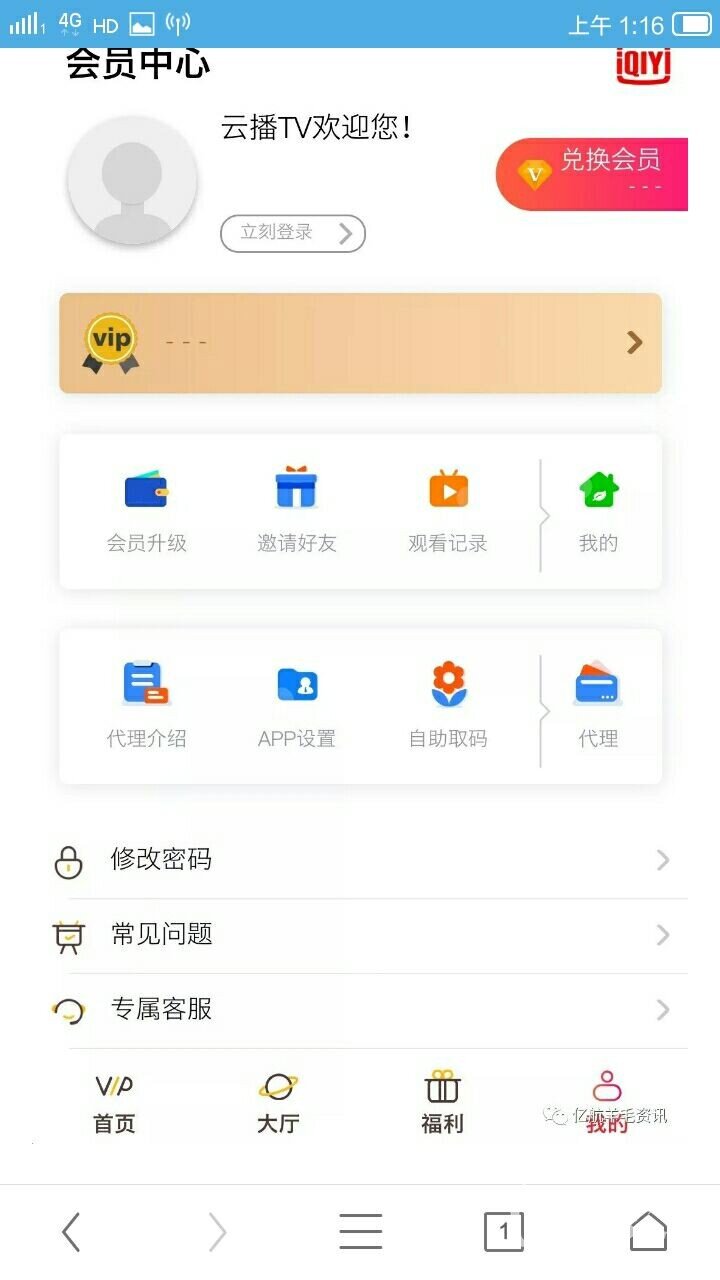Viewport: 720px width, 1280px height.
Task: Open 代理介绍 agent introduction
Action: (147, 707)
